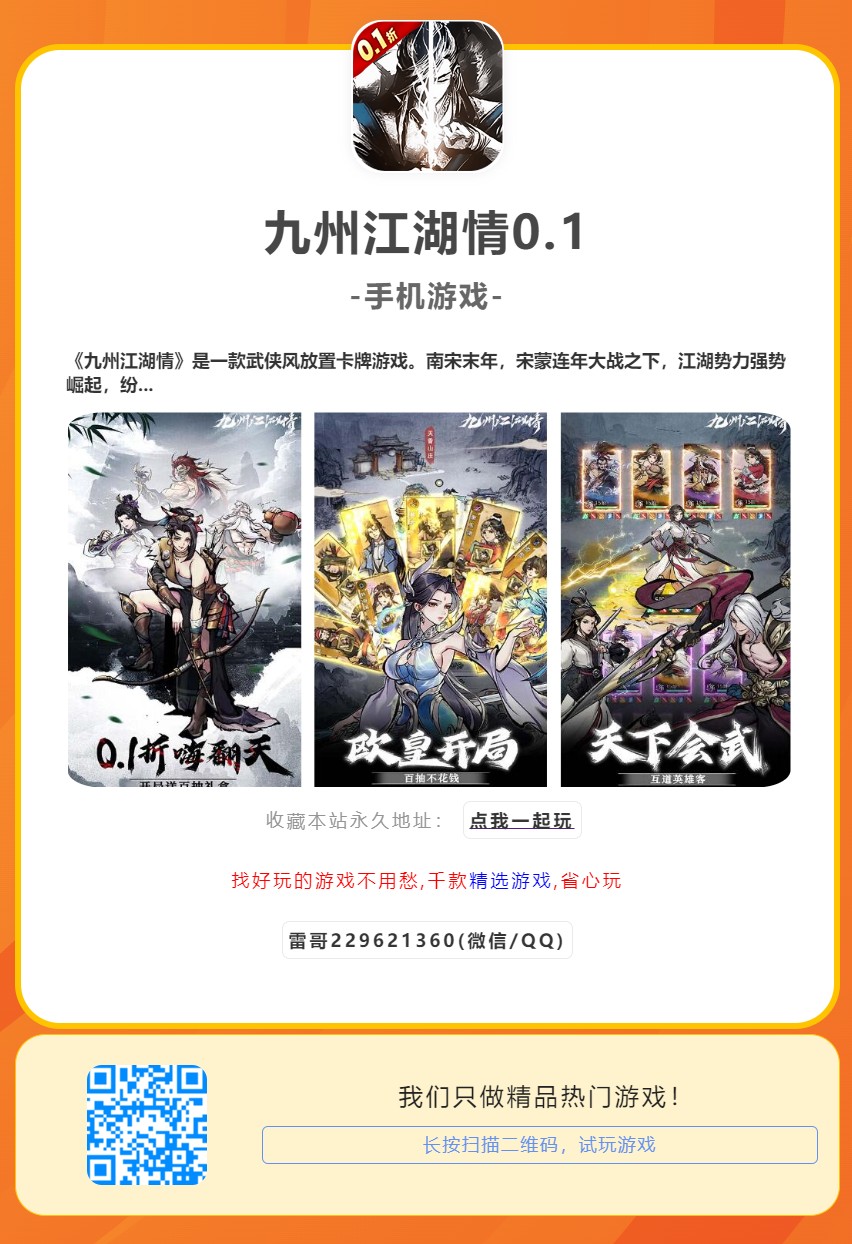Viewport: 852px width, 1244px height.
Task: Open the blue 精选游戏 link
Action: tap(510, 881)
